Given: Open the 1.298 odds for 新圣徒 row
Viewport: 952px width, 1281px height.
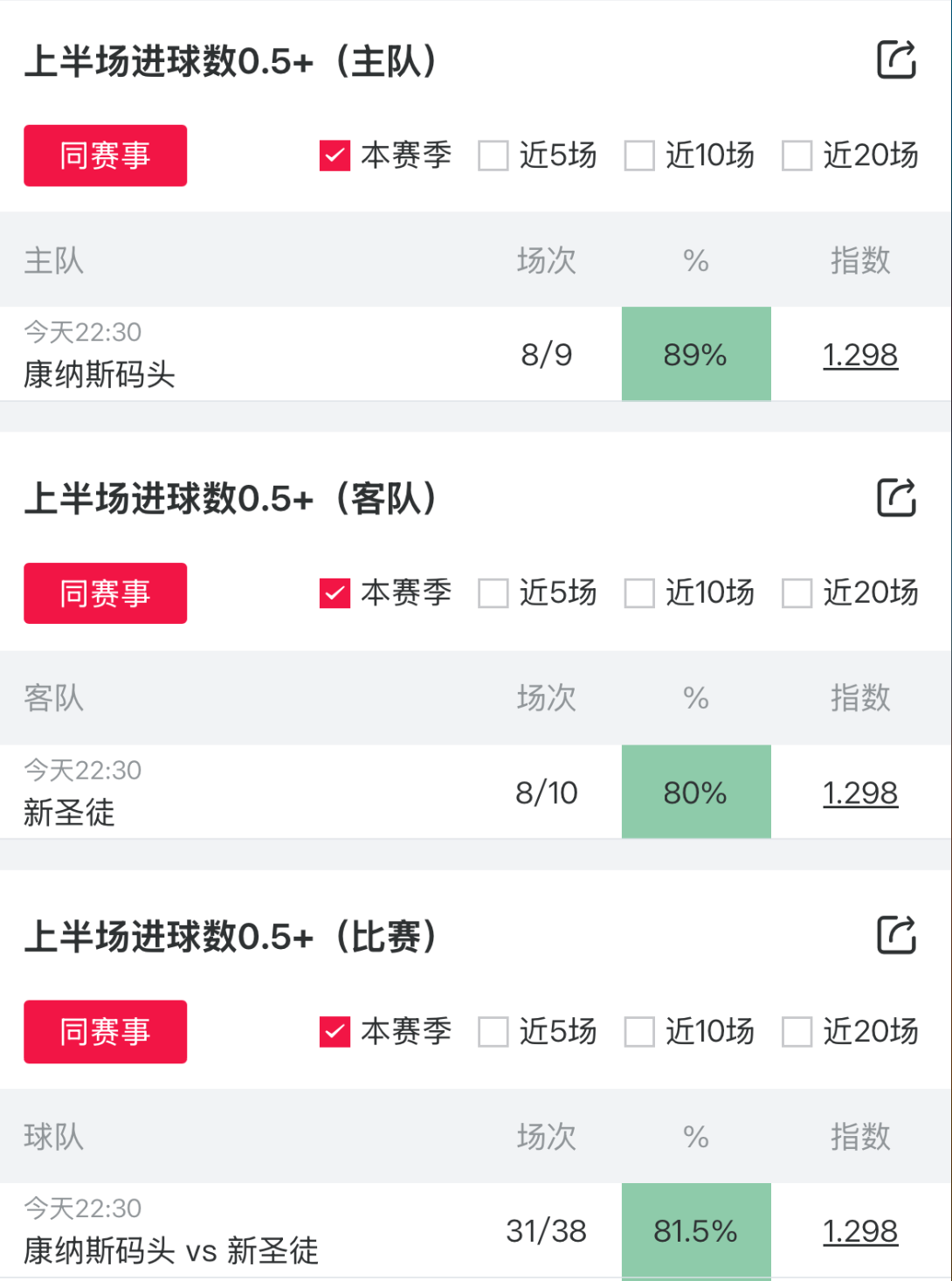Looking at the screenshot, I should (x=860, y=793).
